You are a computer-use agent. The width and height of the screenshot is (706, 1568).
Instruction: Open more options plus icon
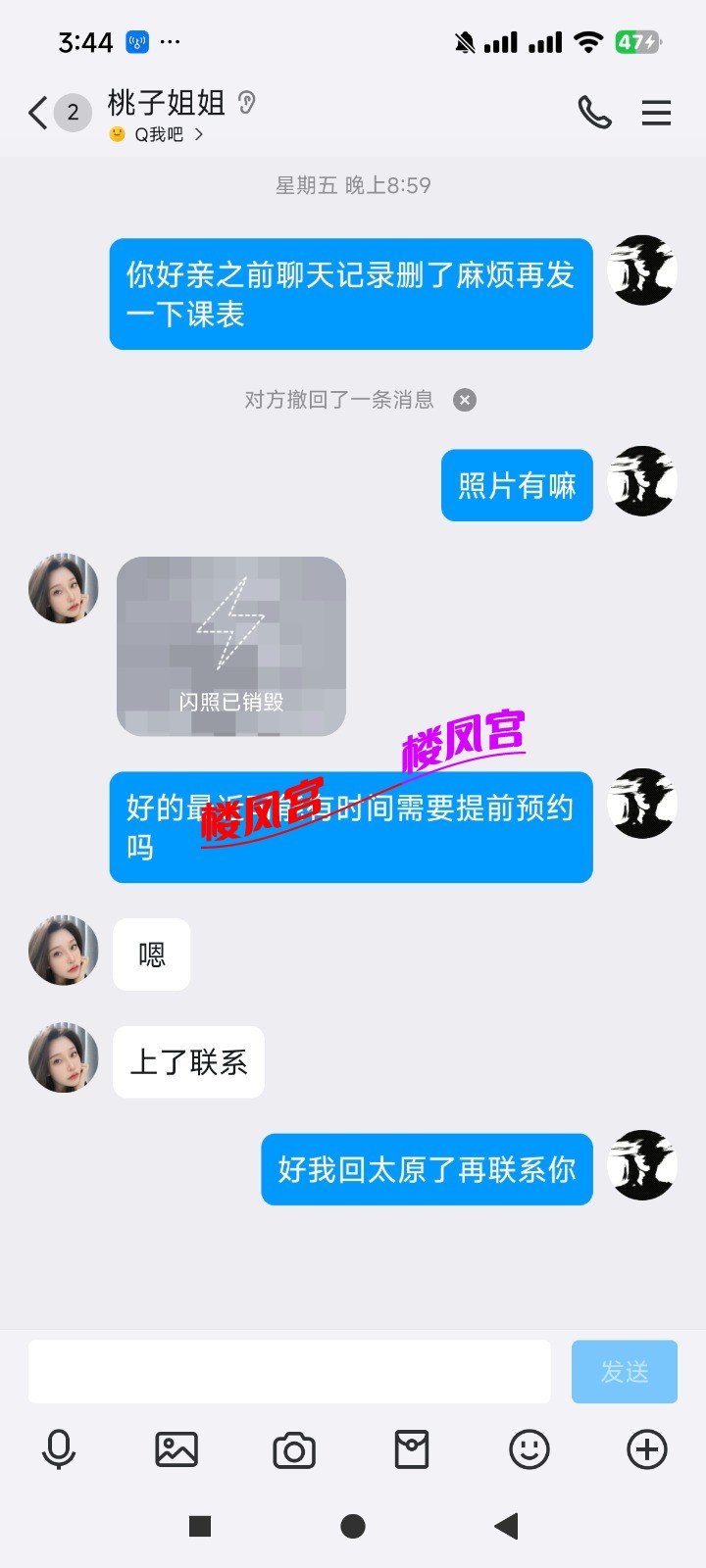pos(647,1449)
